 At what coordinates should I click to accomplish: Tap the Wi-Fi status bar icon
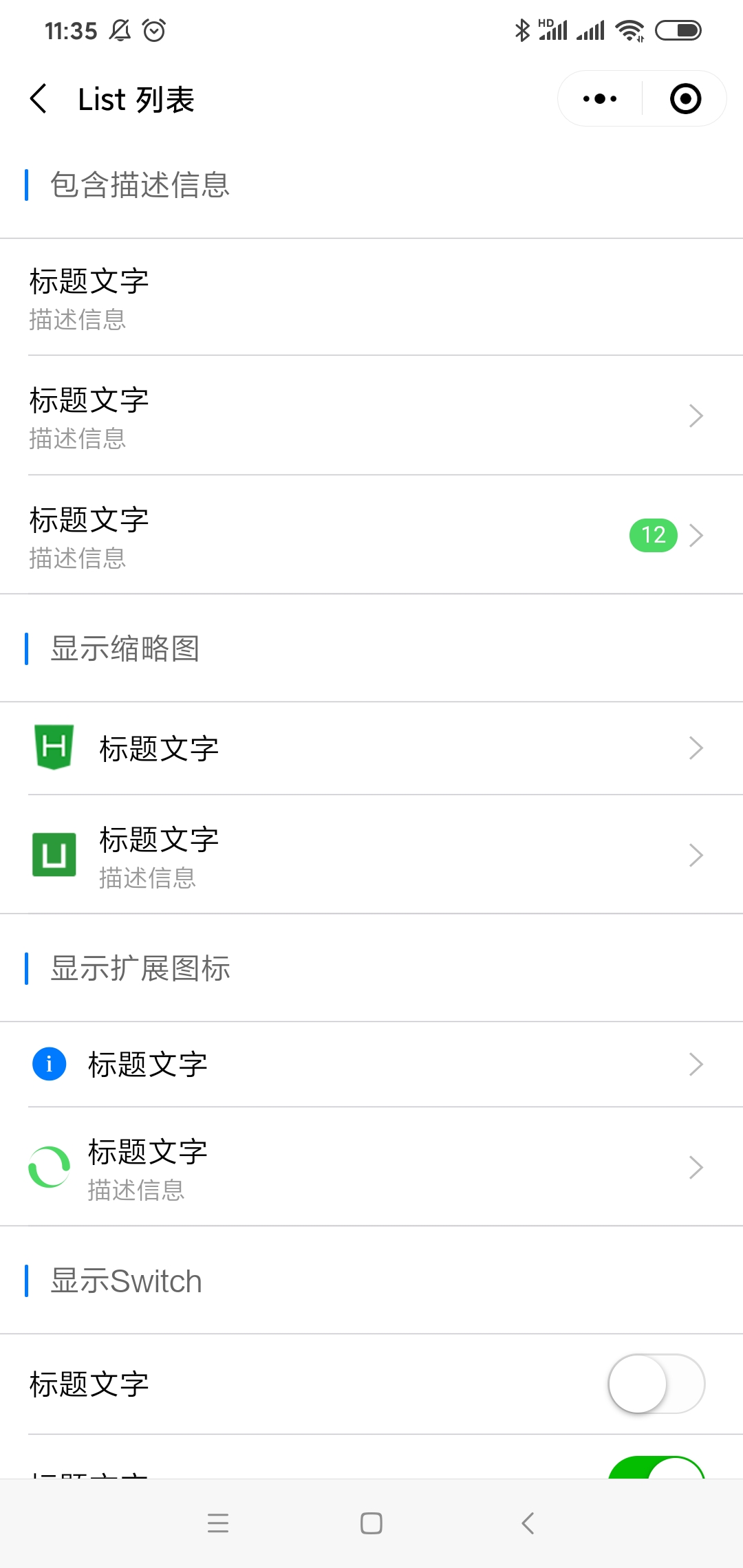(x=630, y=30)
